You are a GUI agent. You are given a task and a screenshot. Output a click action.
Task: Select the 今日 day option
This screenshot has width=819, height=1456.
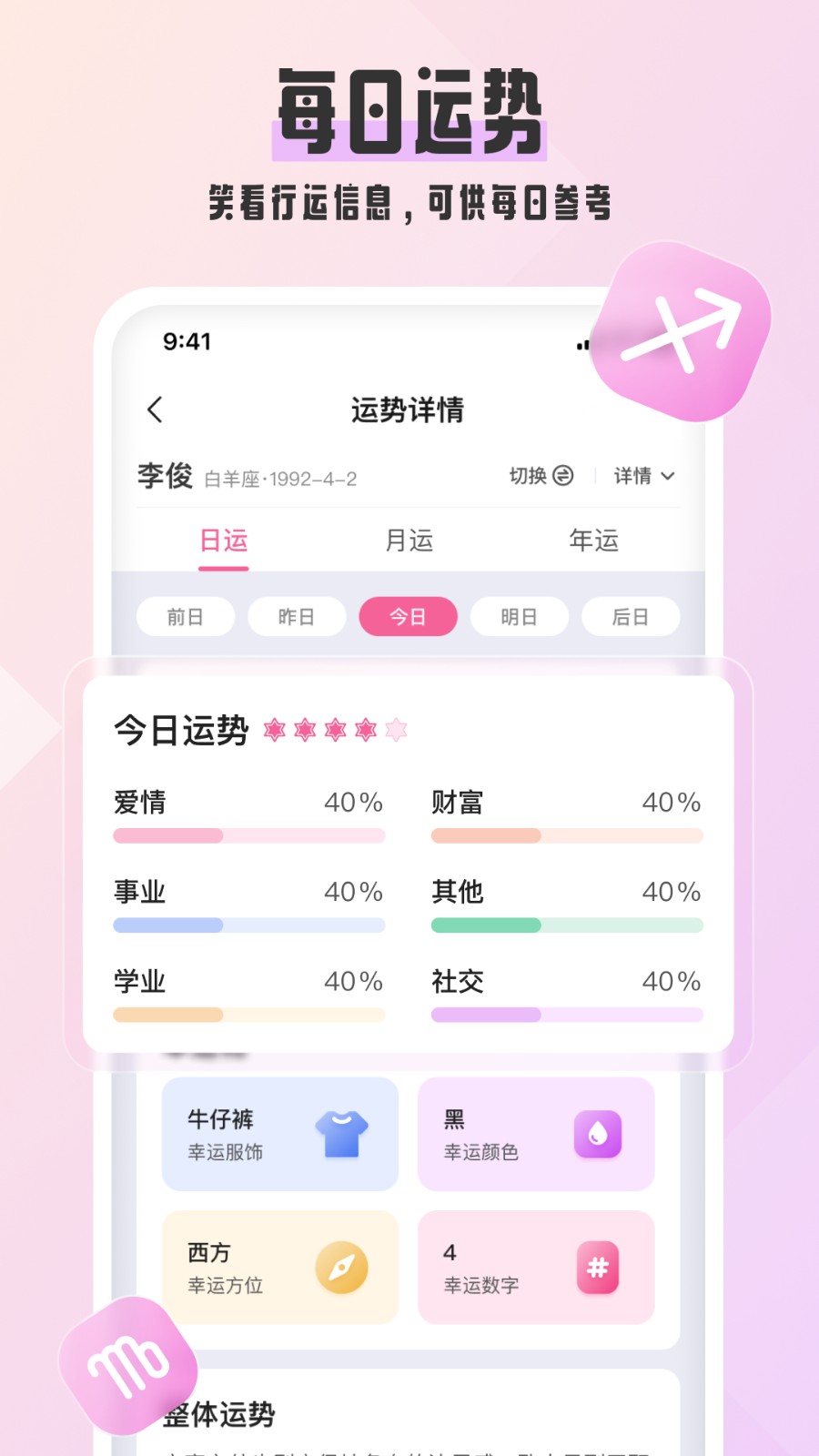click(408, 616)
